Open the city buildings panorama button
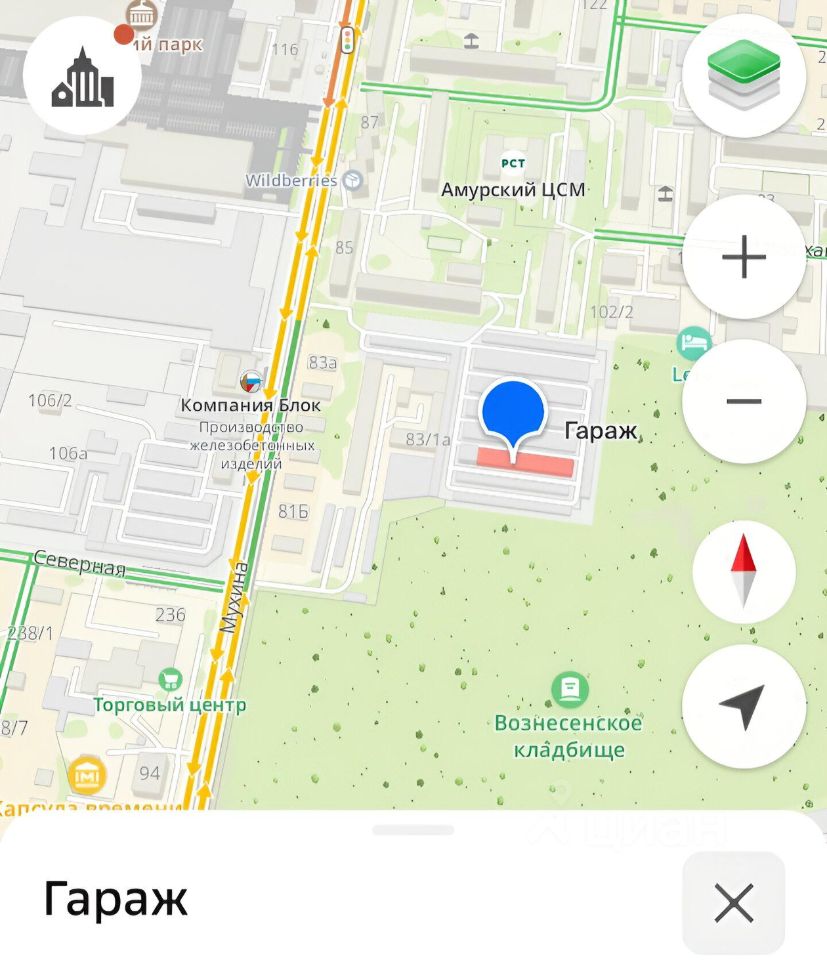 tap(82, 76)
